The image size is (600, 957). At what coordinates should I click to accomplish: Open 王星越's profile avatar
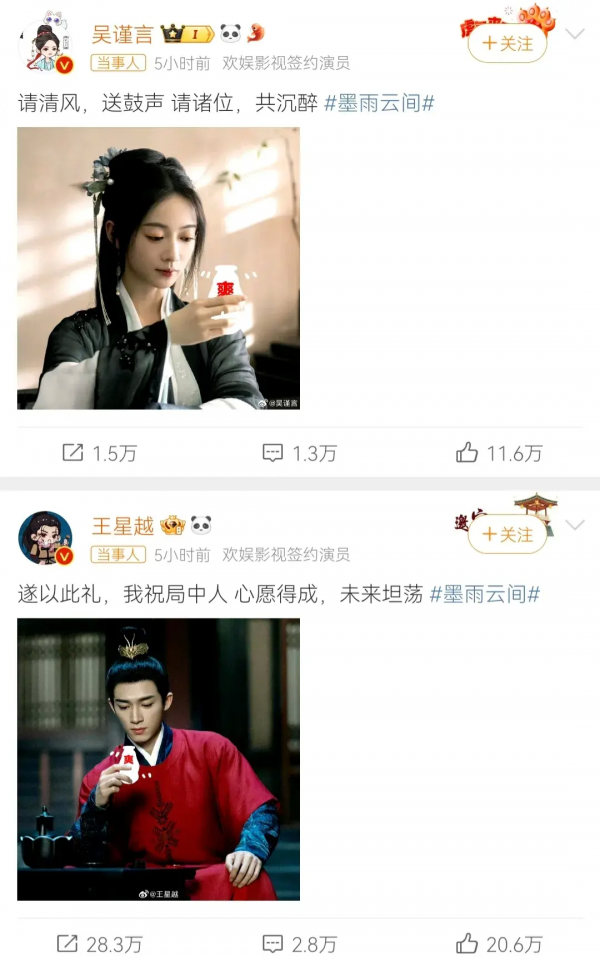click(45, 538)
